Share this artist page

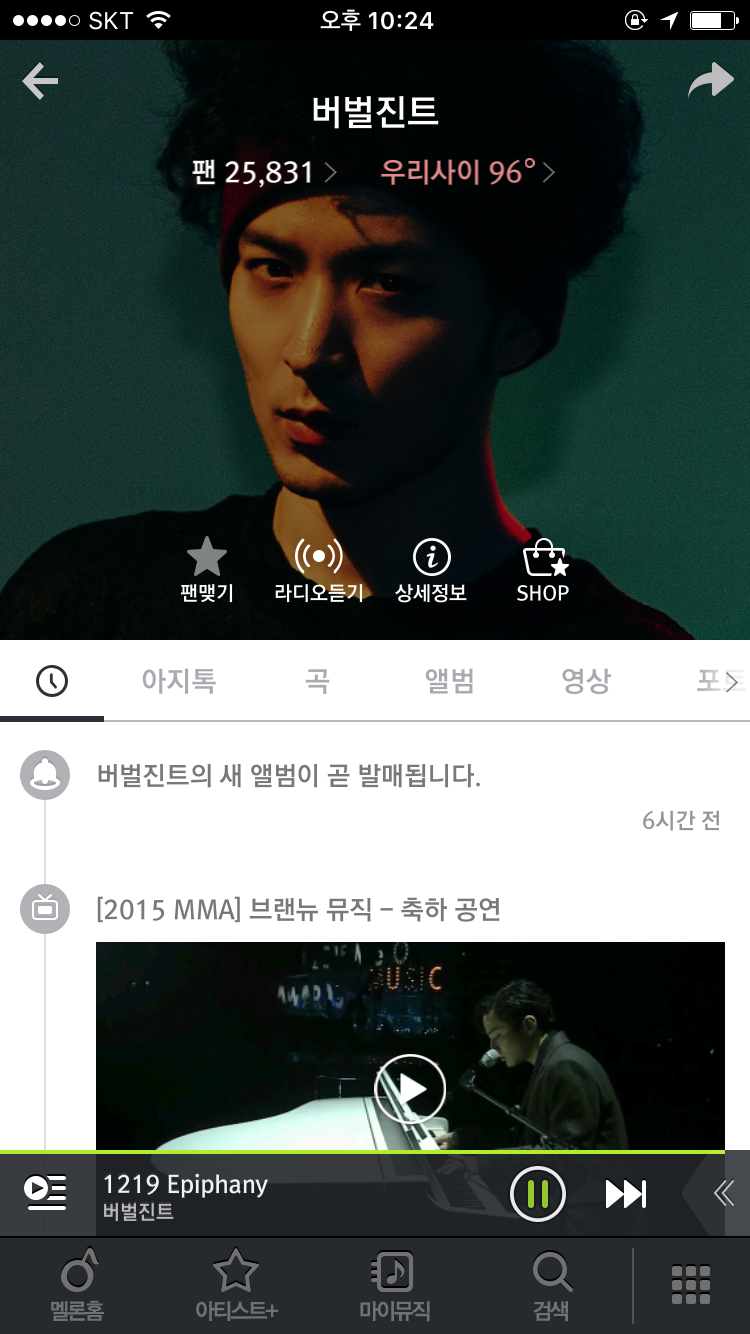click(x=710, y=81)
